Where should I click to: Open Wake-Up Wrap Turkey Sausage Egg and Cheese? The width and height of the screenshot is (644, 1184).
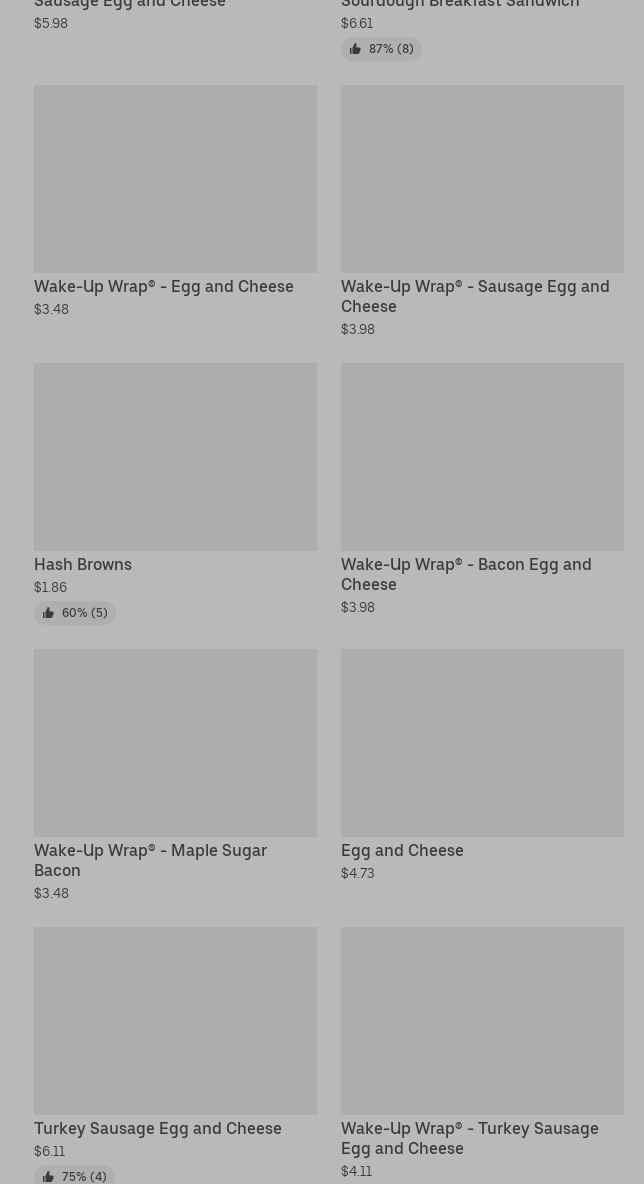point(482,1053)
